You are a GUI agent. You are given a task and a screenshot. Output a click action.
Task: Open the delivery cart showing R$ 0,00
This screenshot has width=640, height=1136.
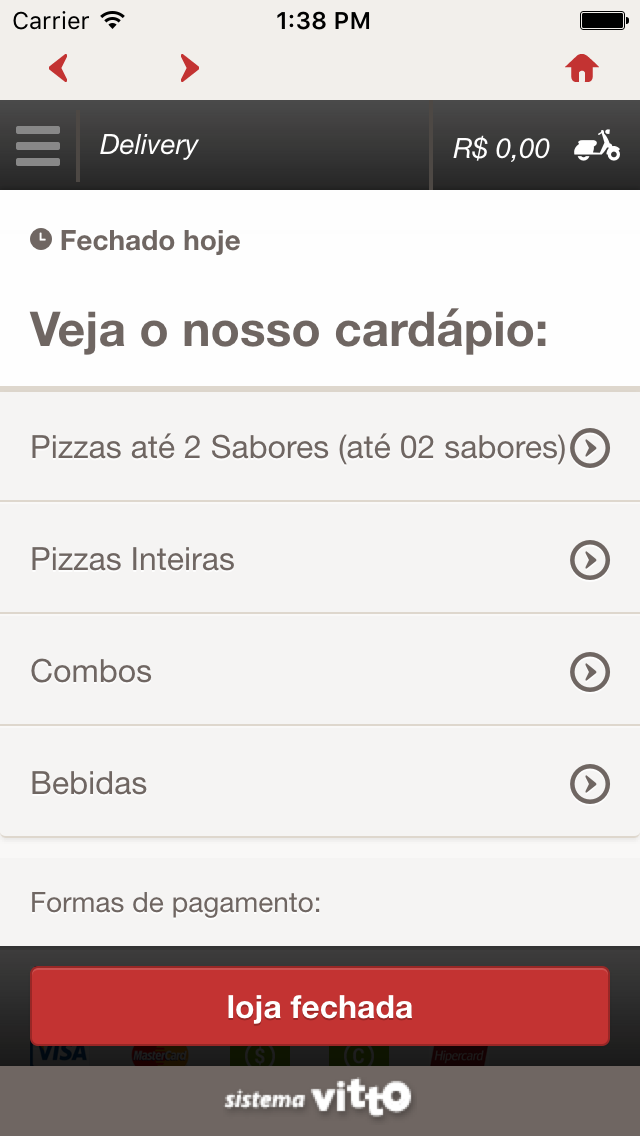(x=536, y=148)
